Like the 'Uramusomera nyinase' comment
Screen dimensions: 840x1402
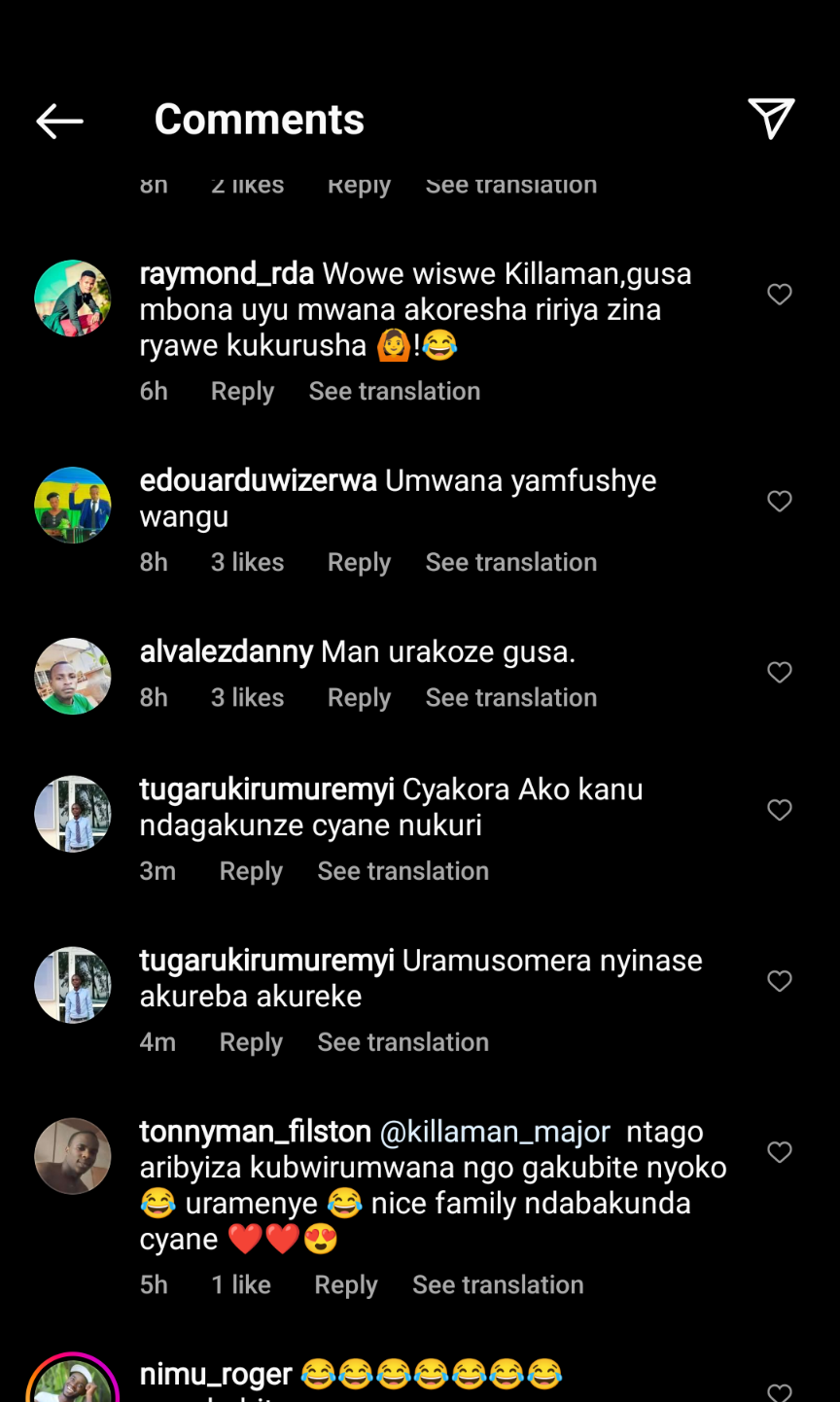pyautogui.click(x=779, y=981)
